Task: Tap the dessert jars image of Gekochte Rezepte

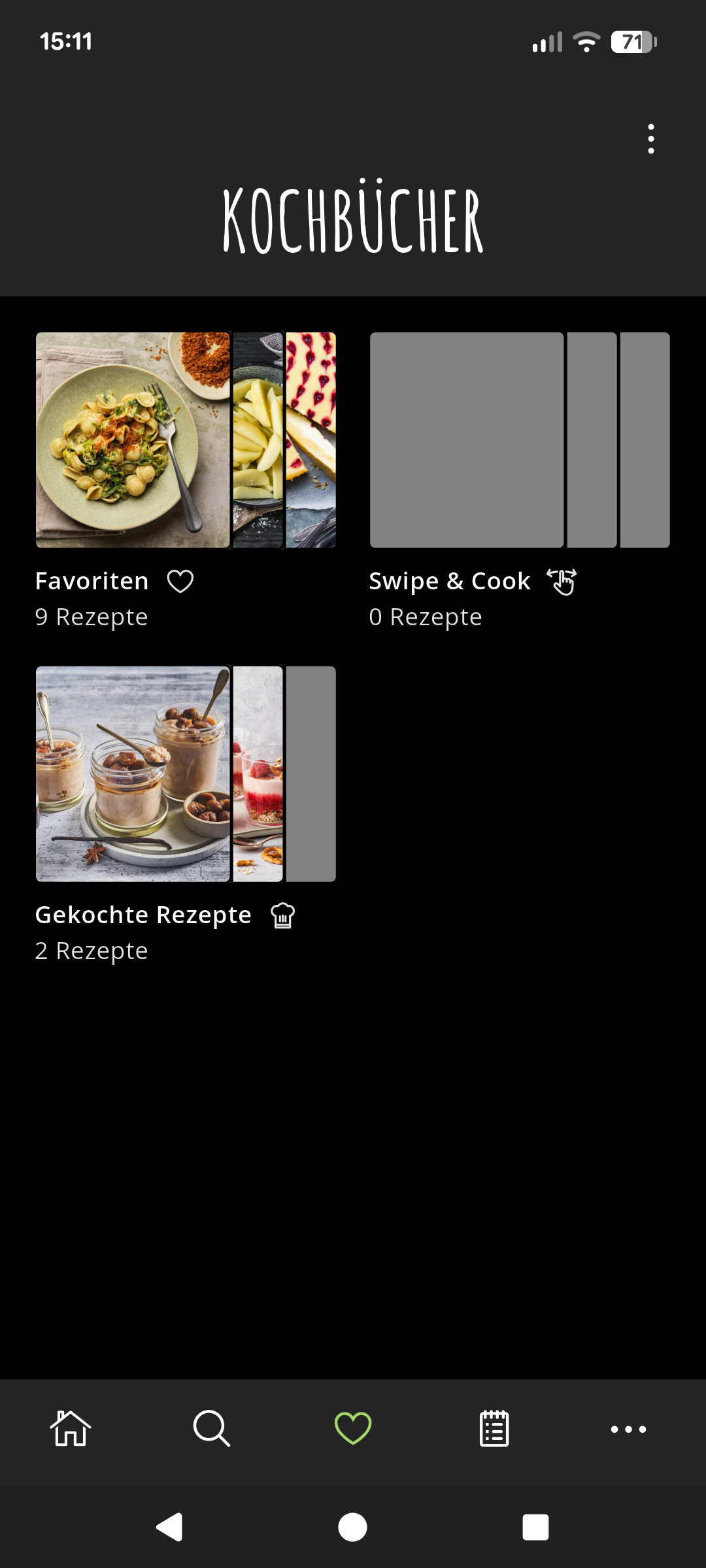Action: (x=131, y=775)
